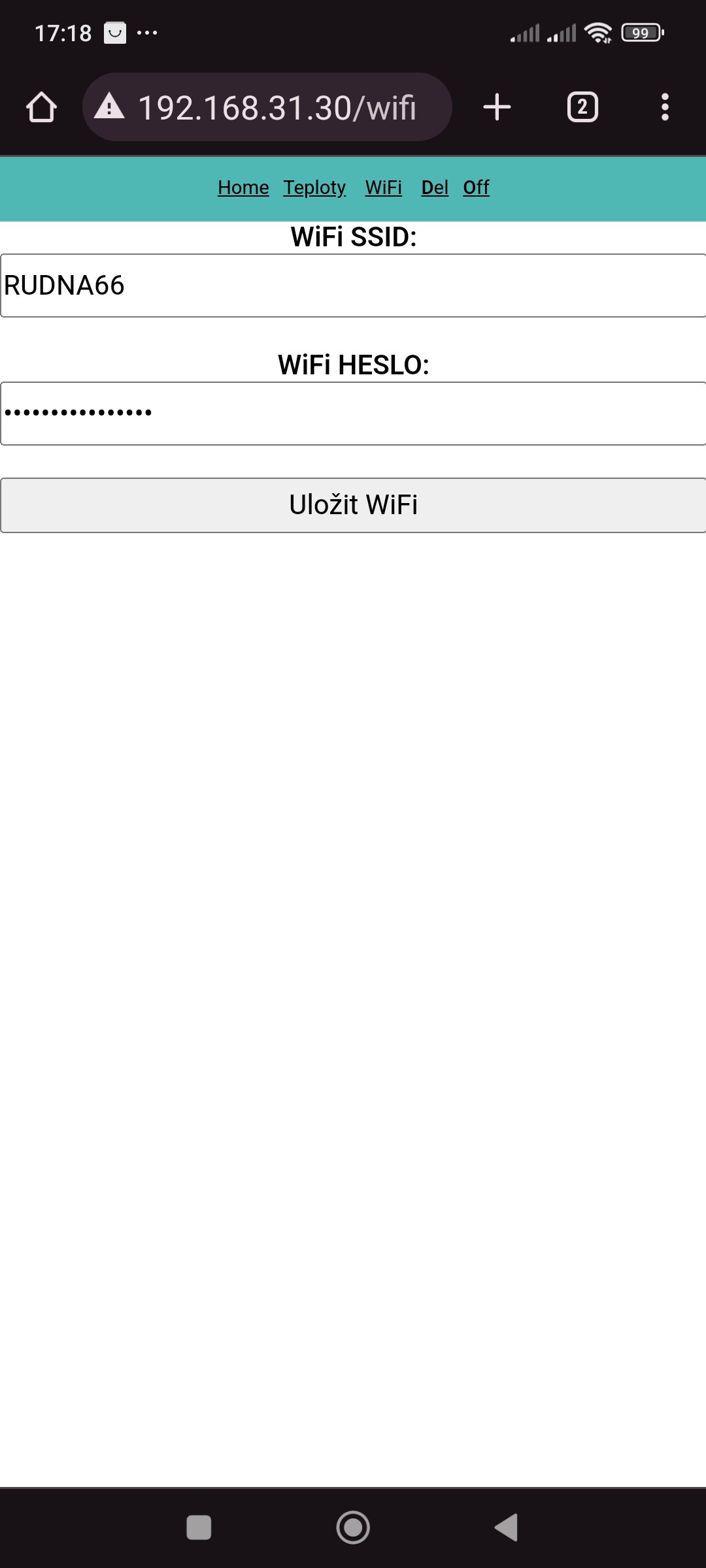The image size is (706, 1568).
Task: Tap the Uložit WiFi button
Action: point(353,505)
